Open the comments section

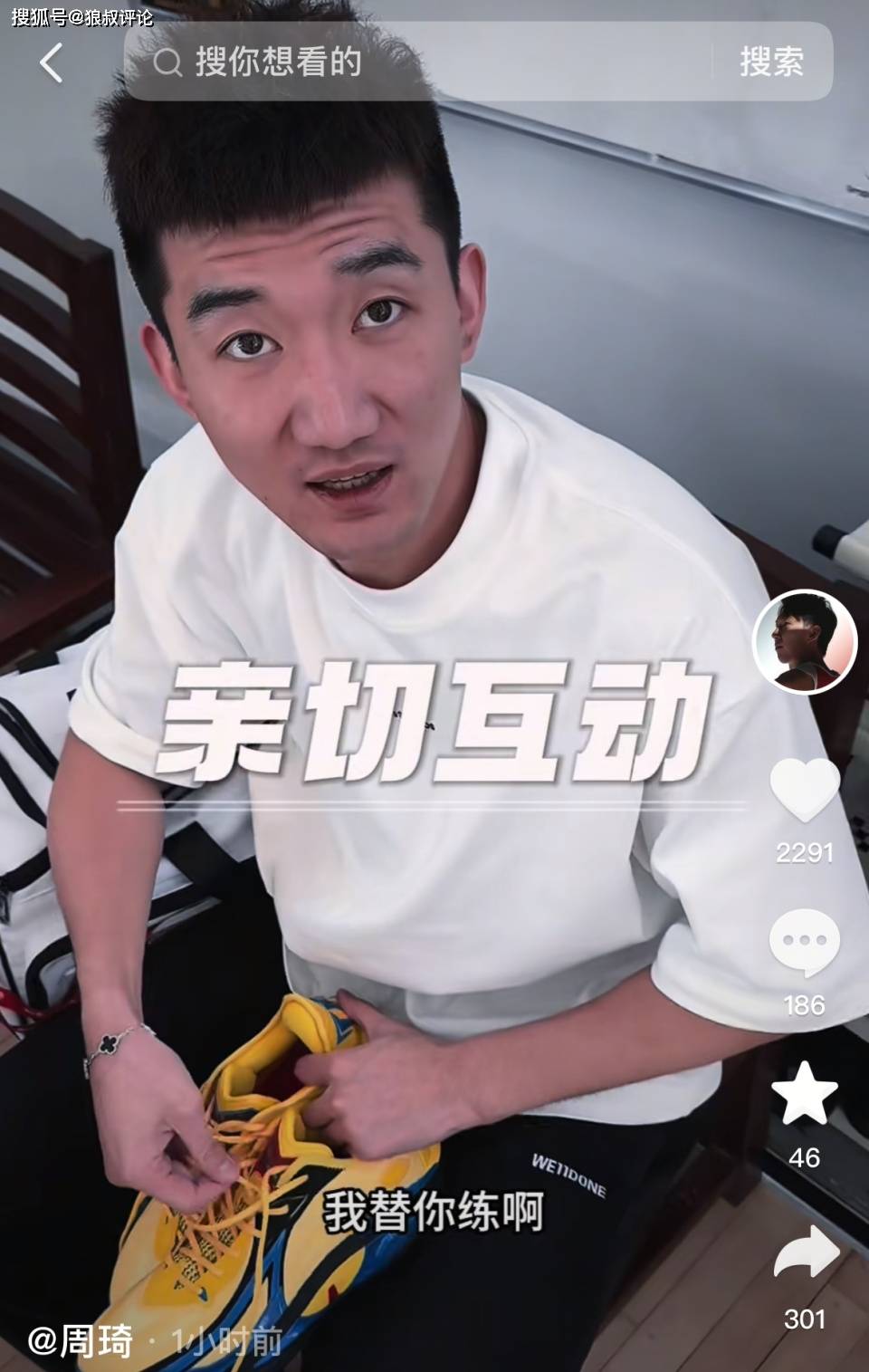804,943
